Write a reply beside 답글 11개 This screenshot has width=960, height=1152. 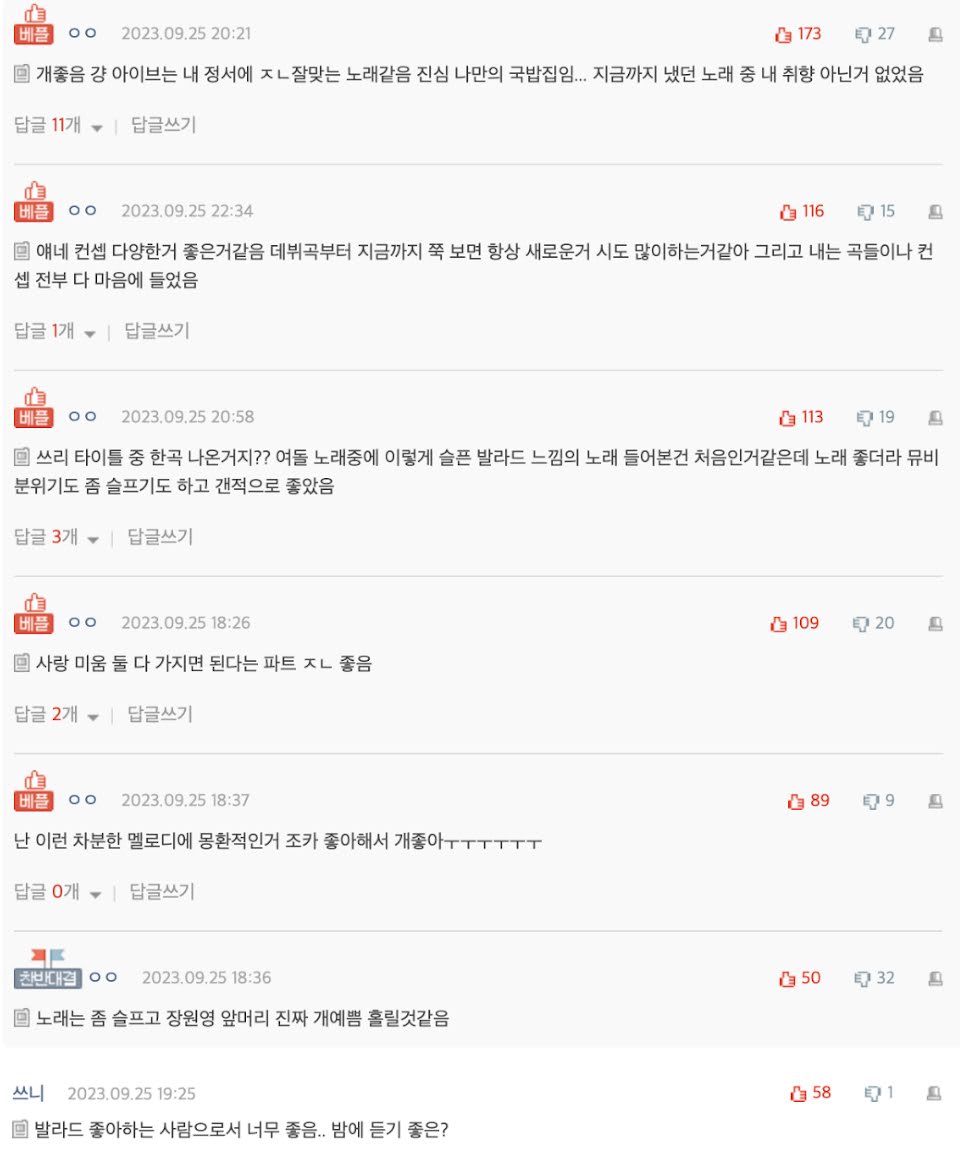[x=163, y=126]
